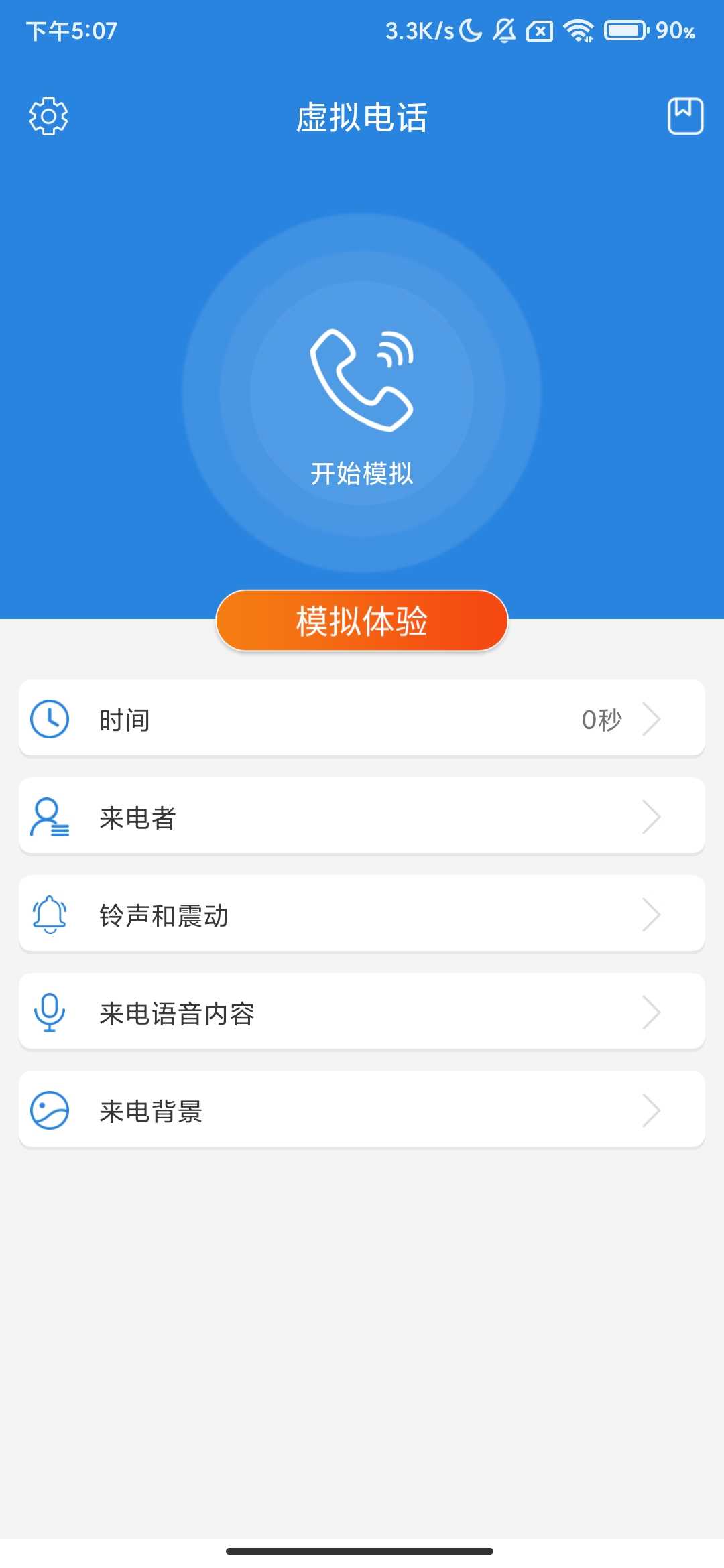Click the microphone icon beside 来电语音内容

(x=50, y=1012)
